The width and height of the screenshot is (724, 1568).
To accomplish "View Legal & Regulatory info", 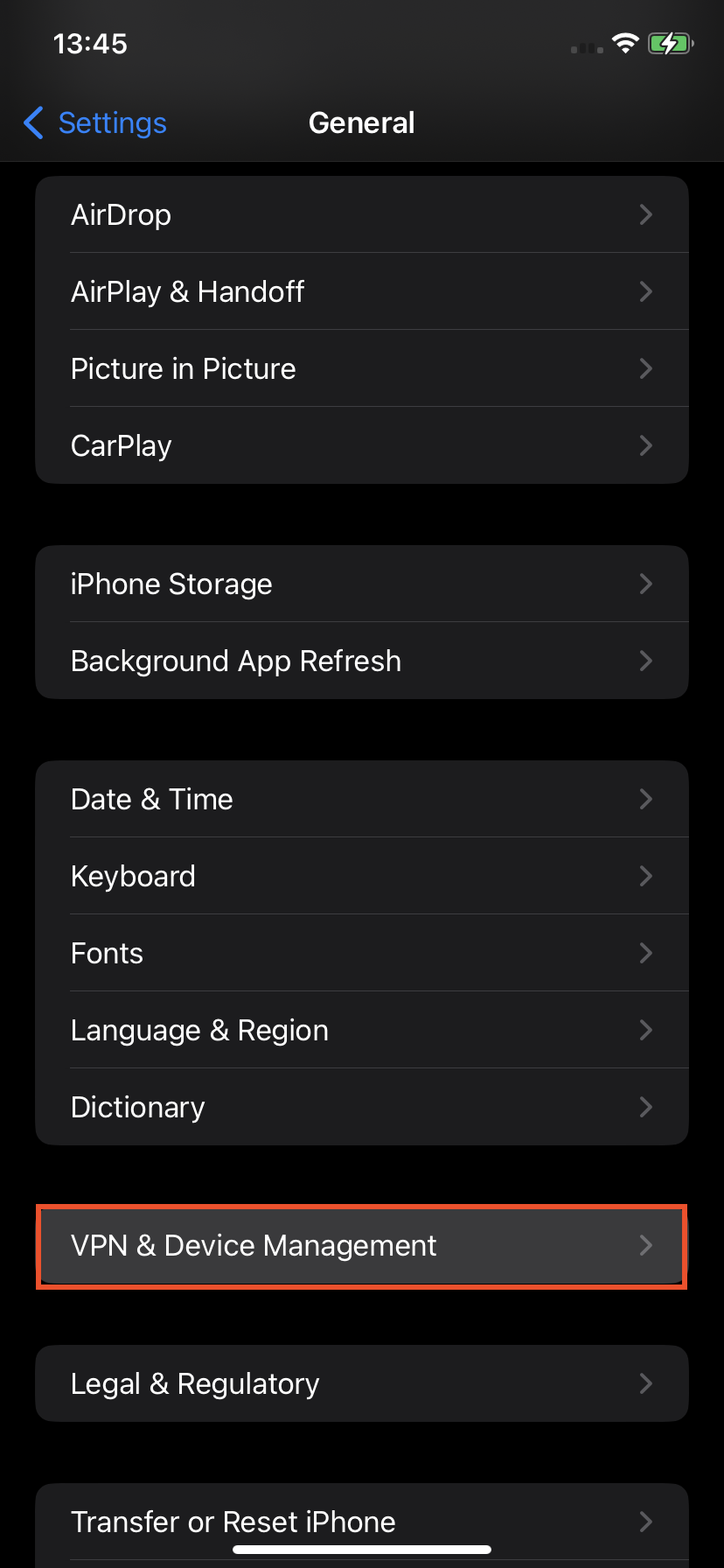I will [362, 1384].
